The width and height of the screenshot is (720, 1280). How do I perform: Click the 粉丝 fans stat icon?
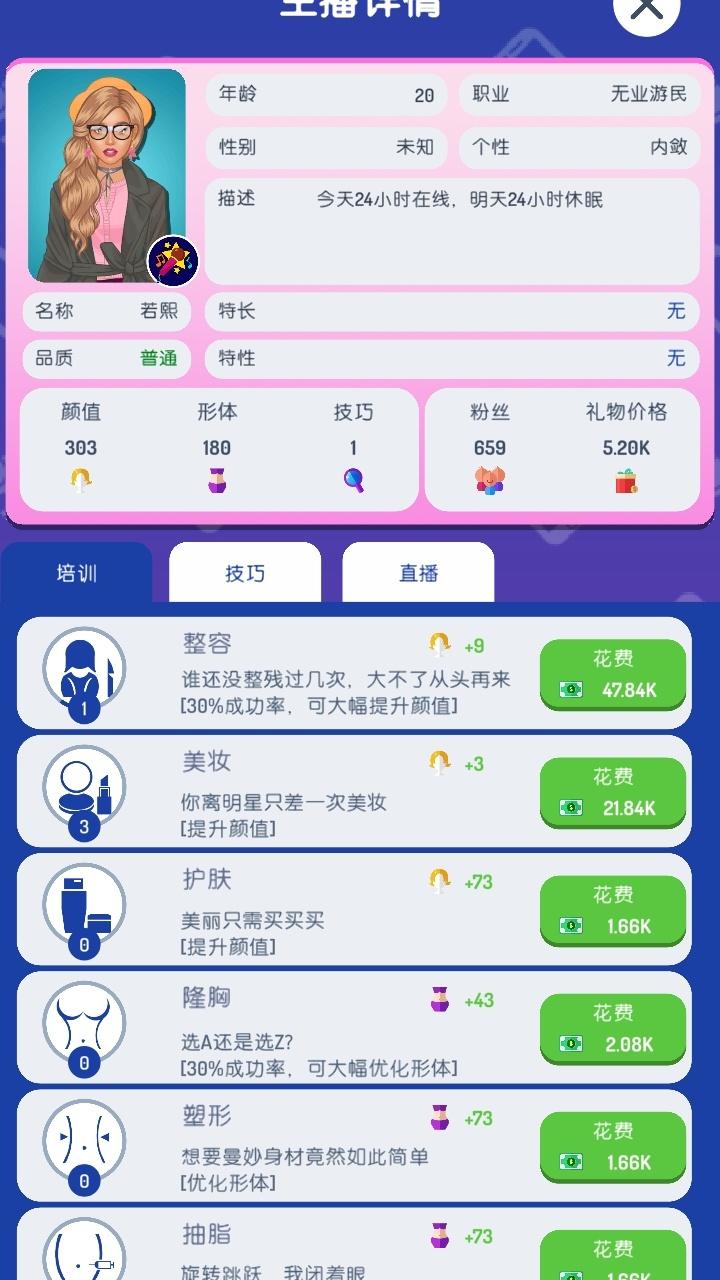pyautogui.click(x=490, y=481)
